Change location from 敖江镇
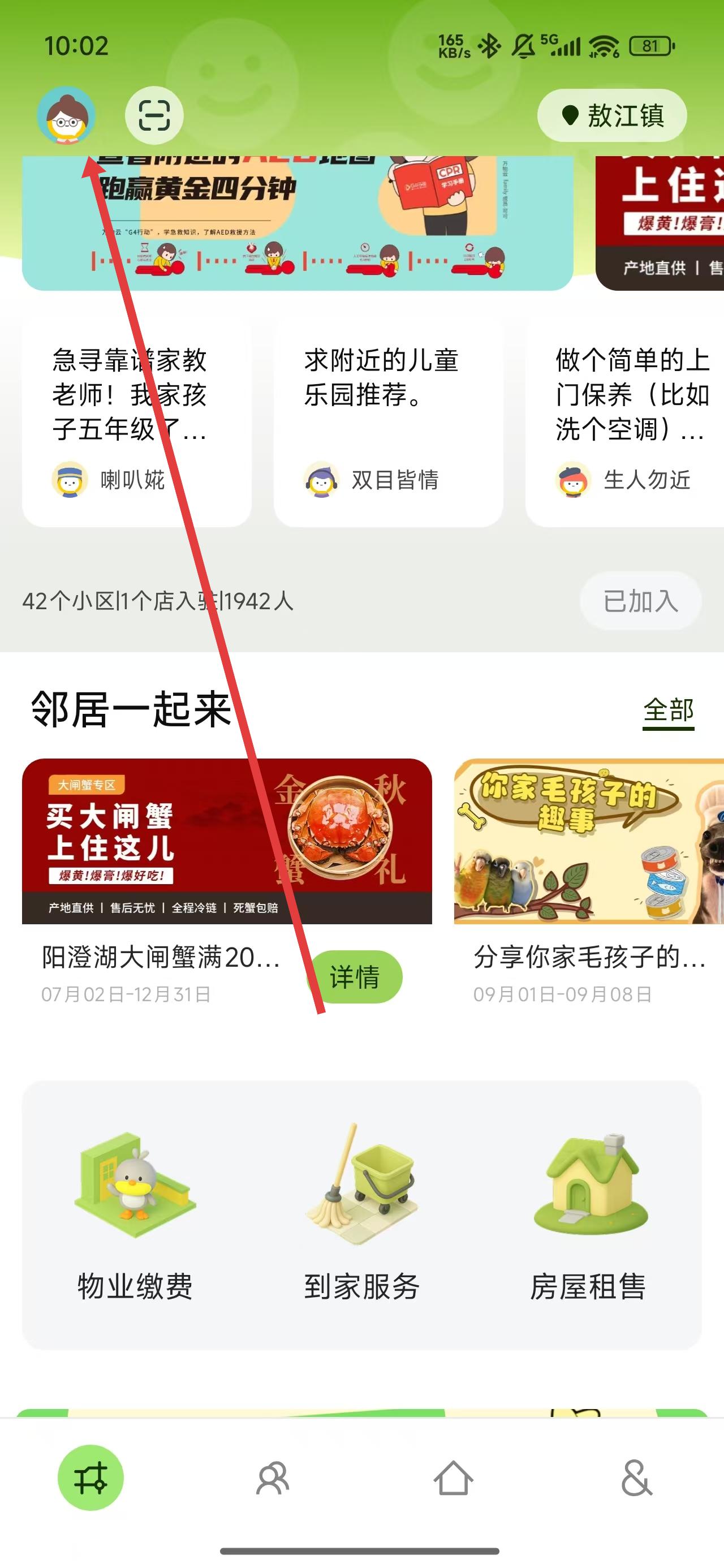 [612, 115]
